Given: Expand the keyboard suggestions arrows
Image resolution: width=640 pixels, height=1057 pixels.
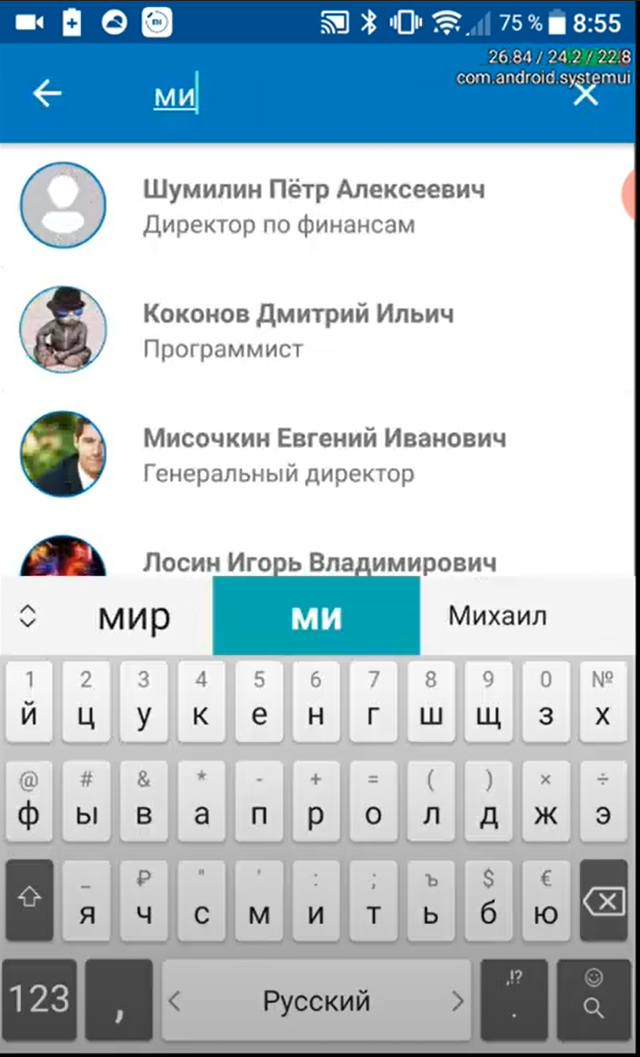Looking at the screenshot, I should coord(28,617).
